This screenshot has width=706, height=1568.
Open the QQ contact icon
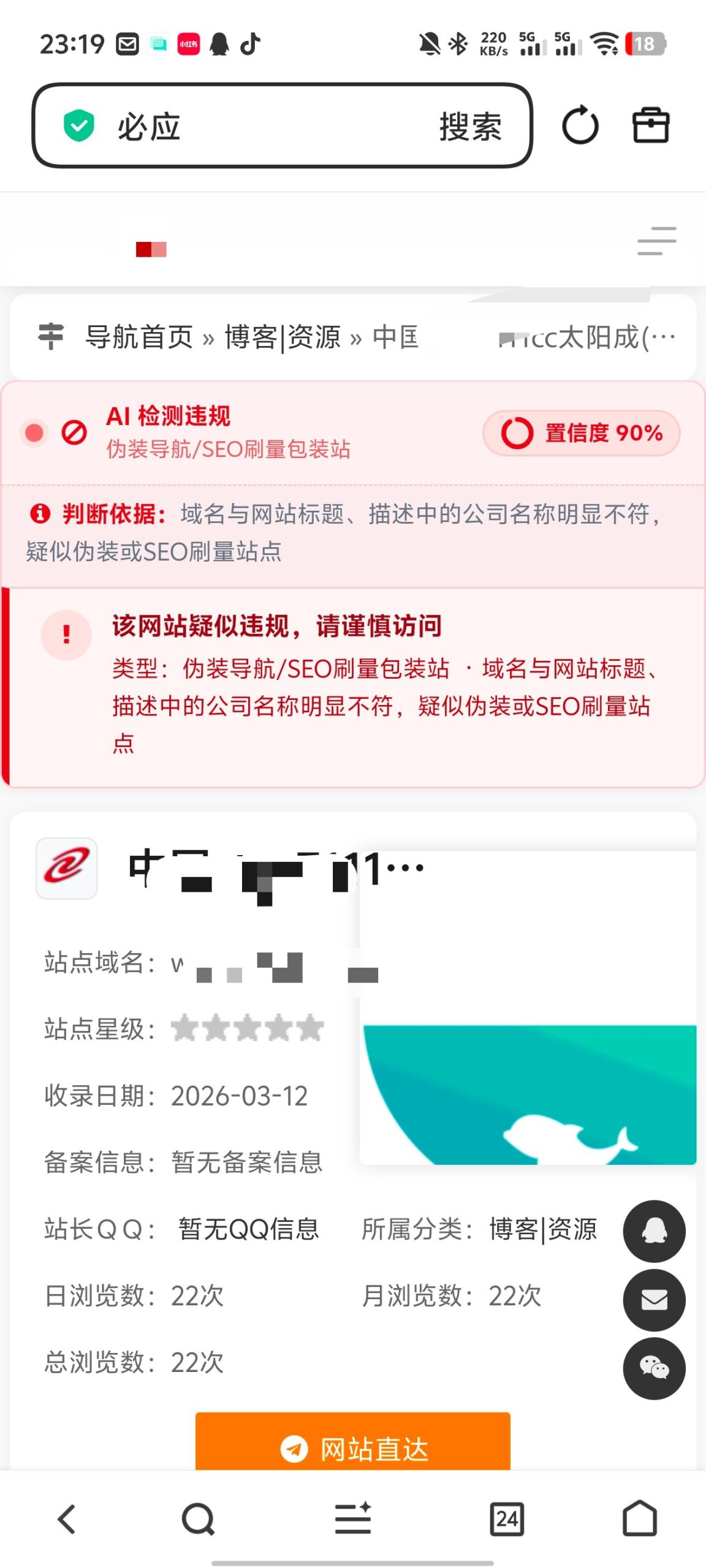point(654,1231)
